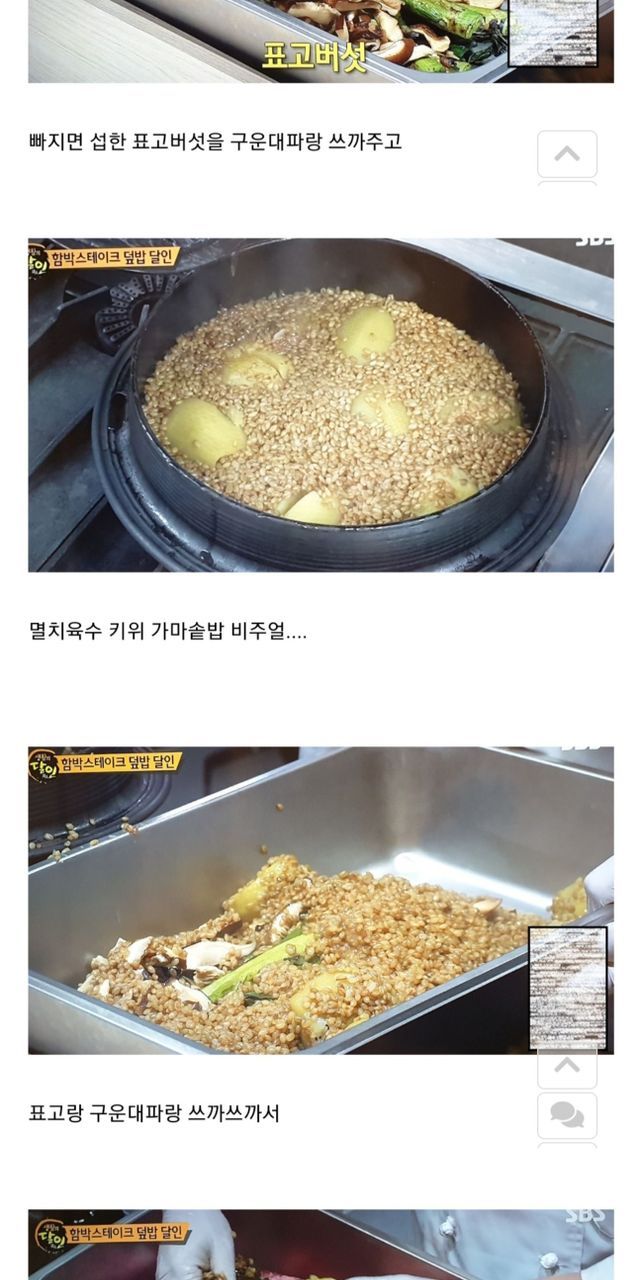Tap the up arrow above the comments button
Image resolution: width=640 pixels, height=1280 pixels.
pos(567,1067)
